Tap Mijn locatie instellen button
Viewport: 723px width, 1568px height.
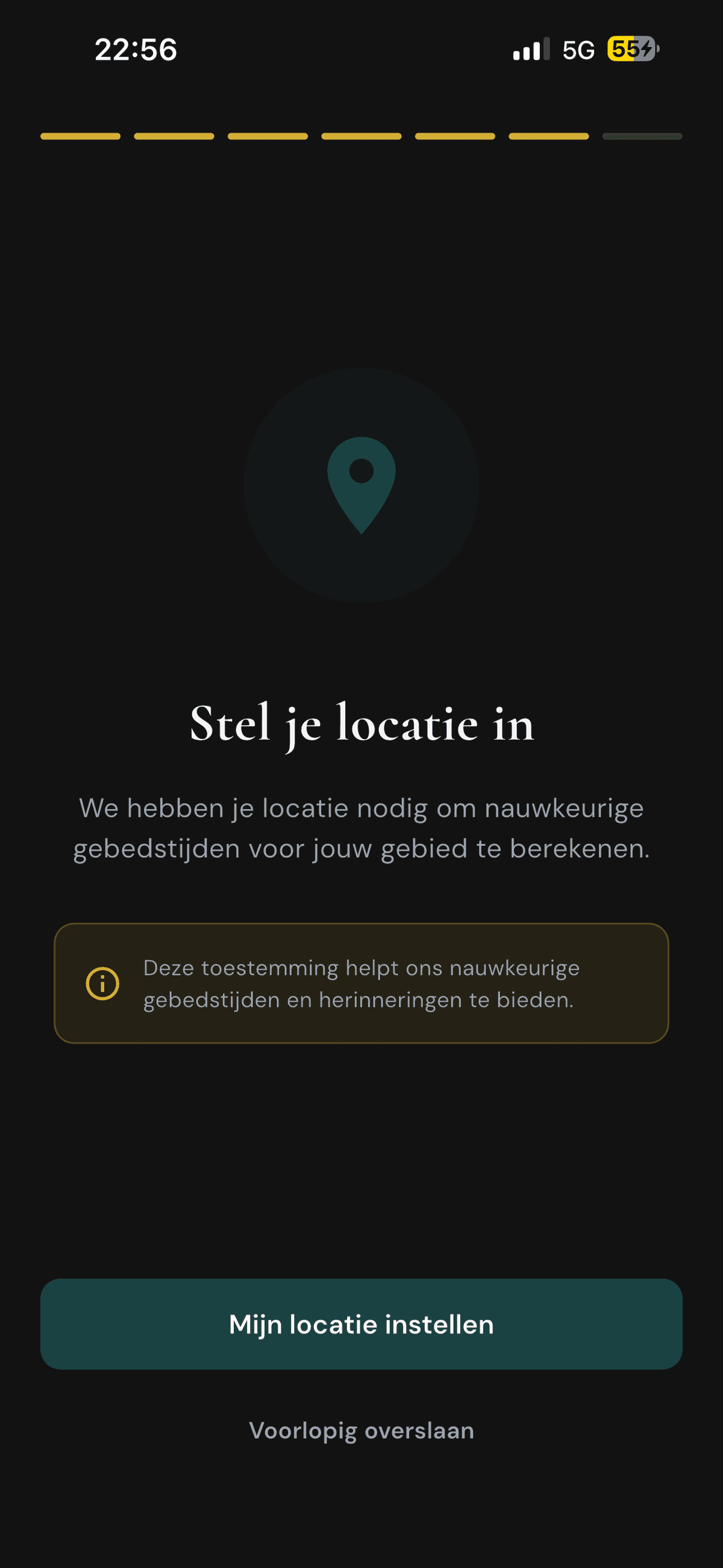(x=361, y=1324)
